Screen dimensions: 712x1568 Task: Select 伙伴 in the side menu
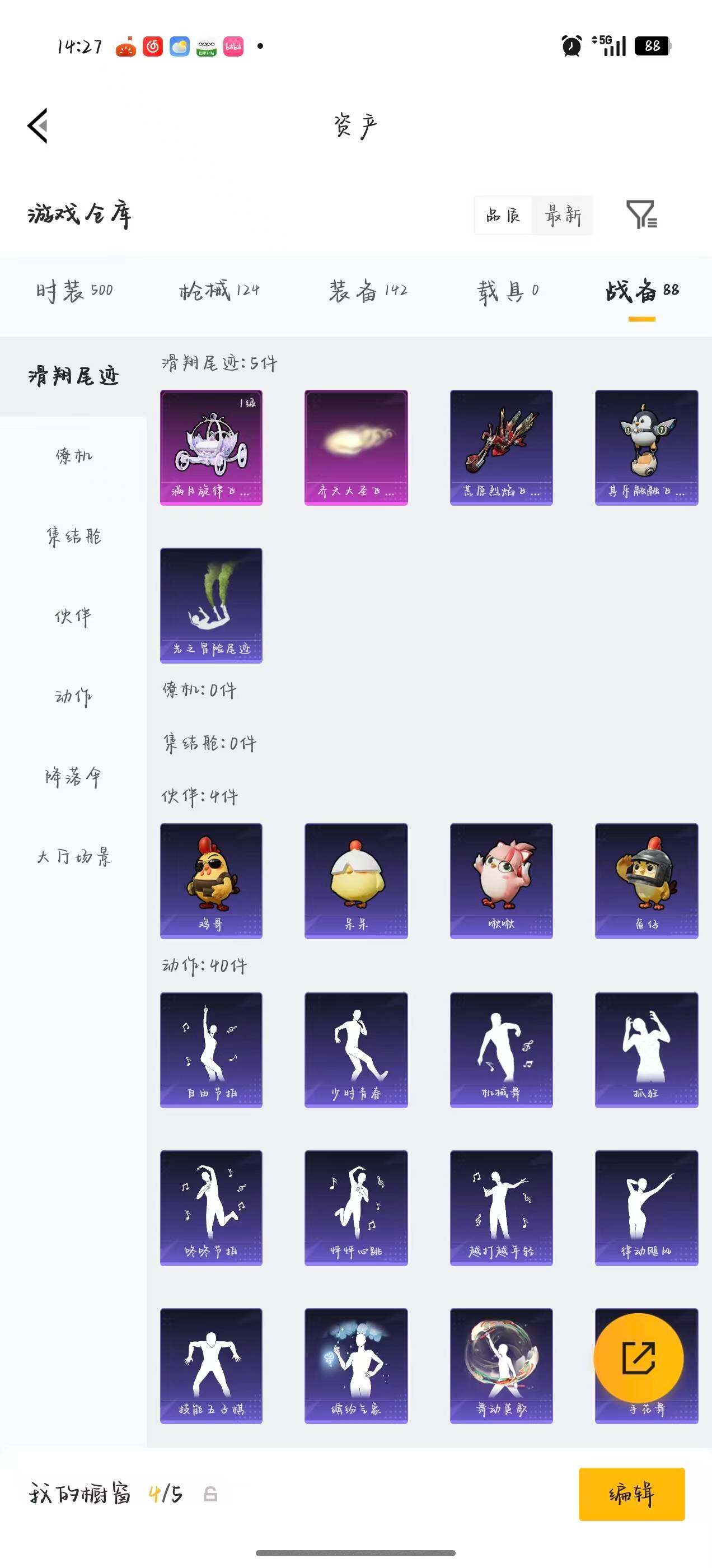(74, 617)
